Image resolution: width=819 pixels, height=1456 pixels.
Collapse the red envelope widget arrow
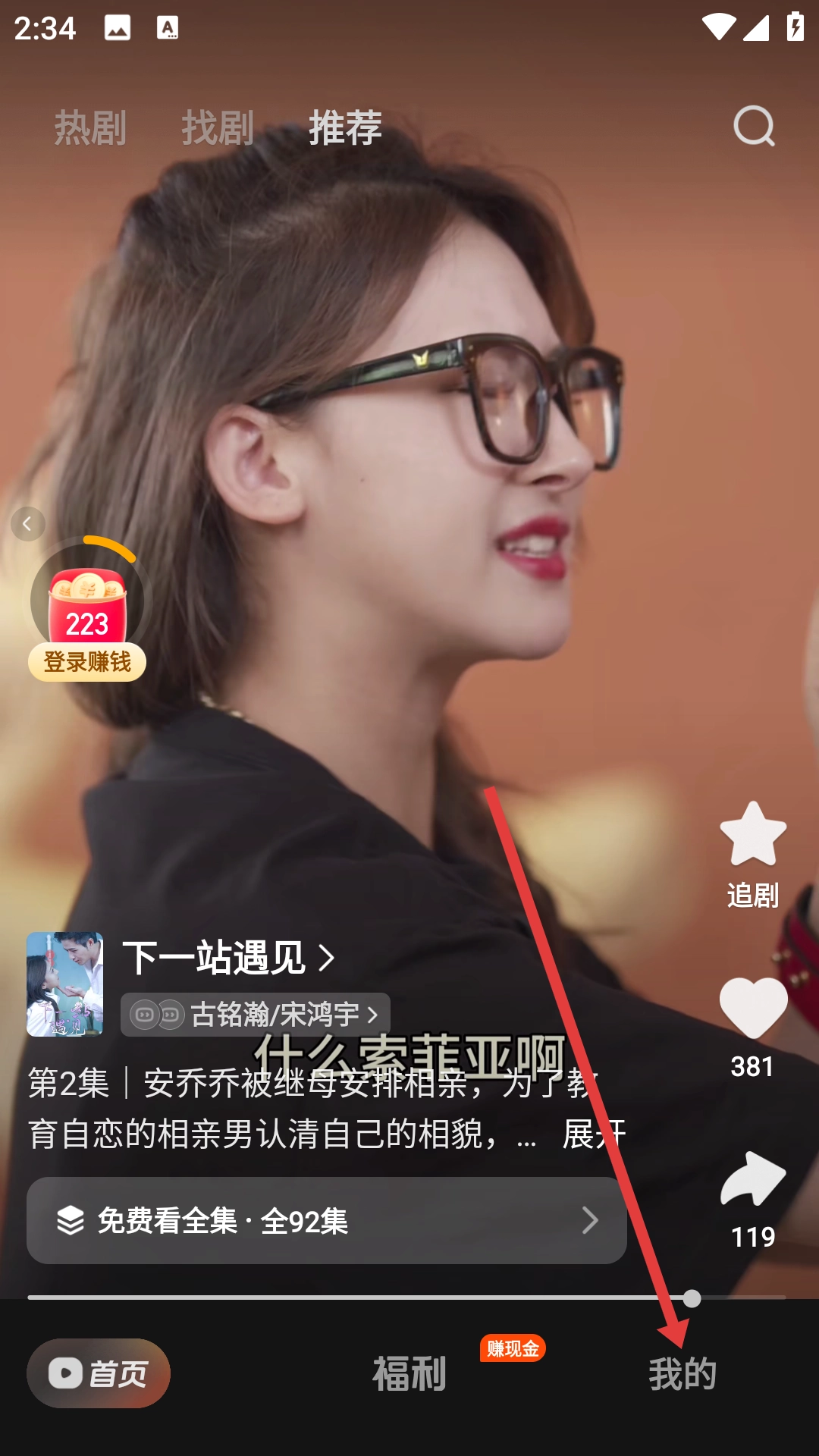(28, 524)
